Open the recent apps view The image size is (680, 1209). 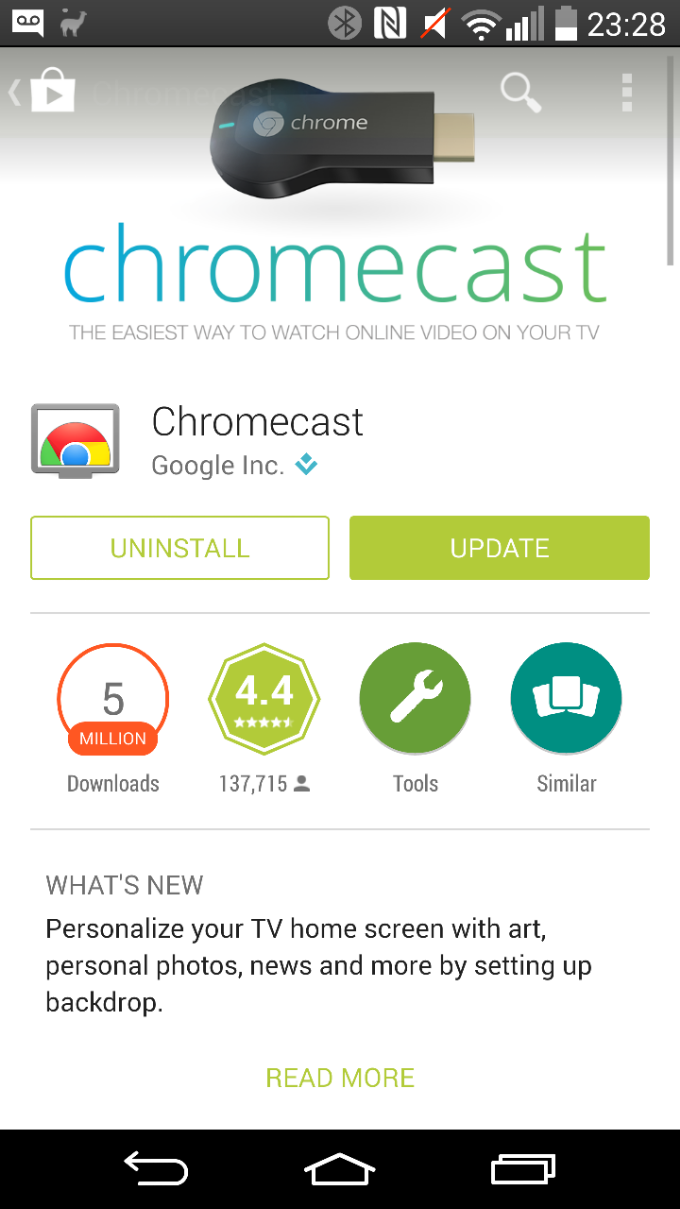click(x=523, y=1168)
